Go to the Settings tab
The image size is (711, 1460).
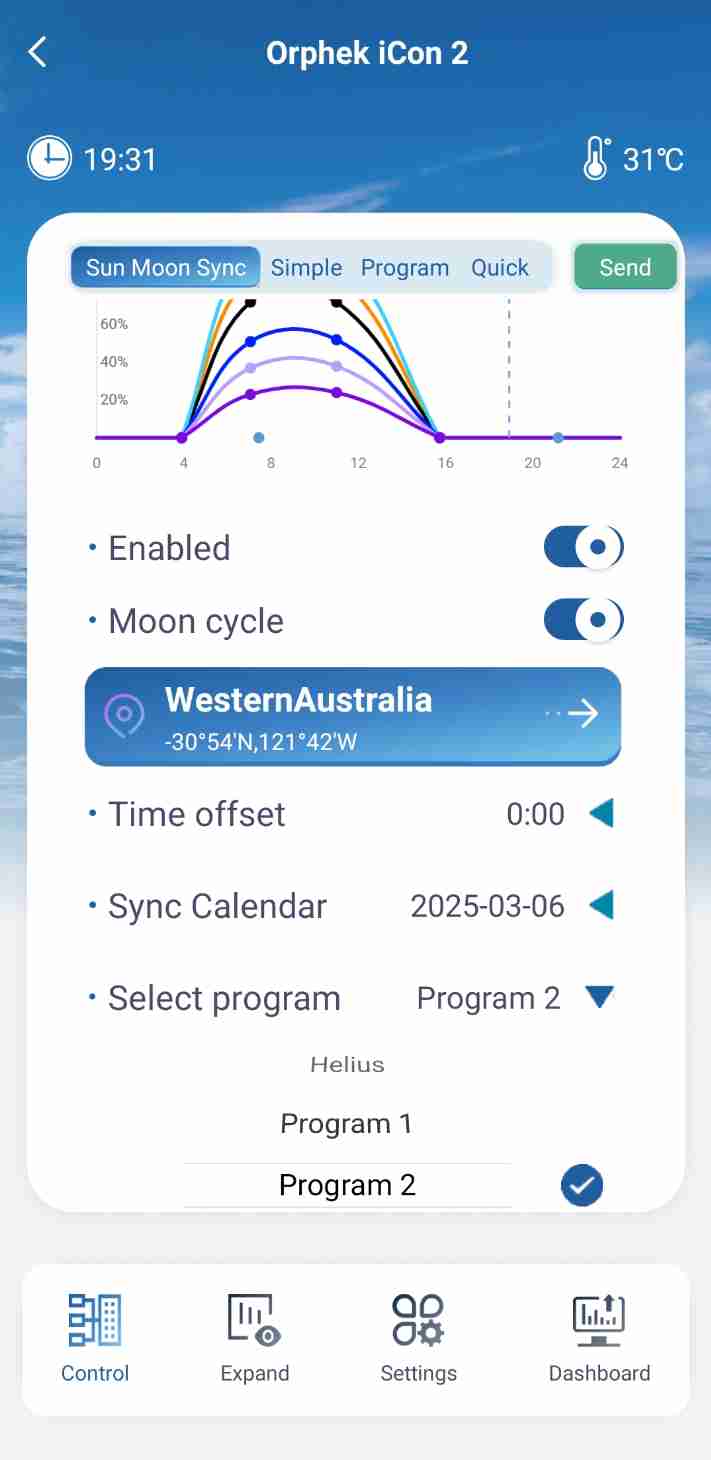[418, 1339]
